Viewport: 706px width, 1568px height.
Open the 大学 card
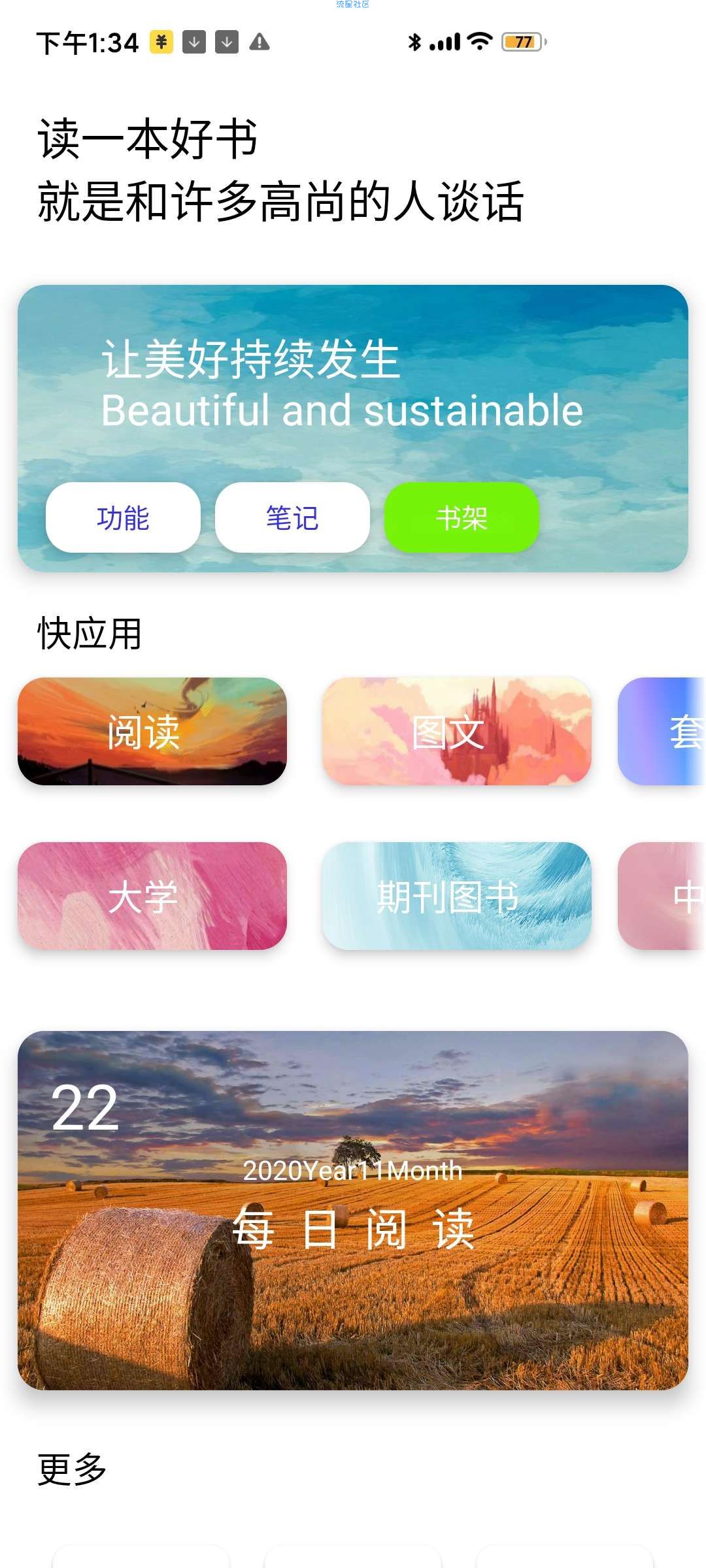(152, 896)
